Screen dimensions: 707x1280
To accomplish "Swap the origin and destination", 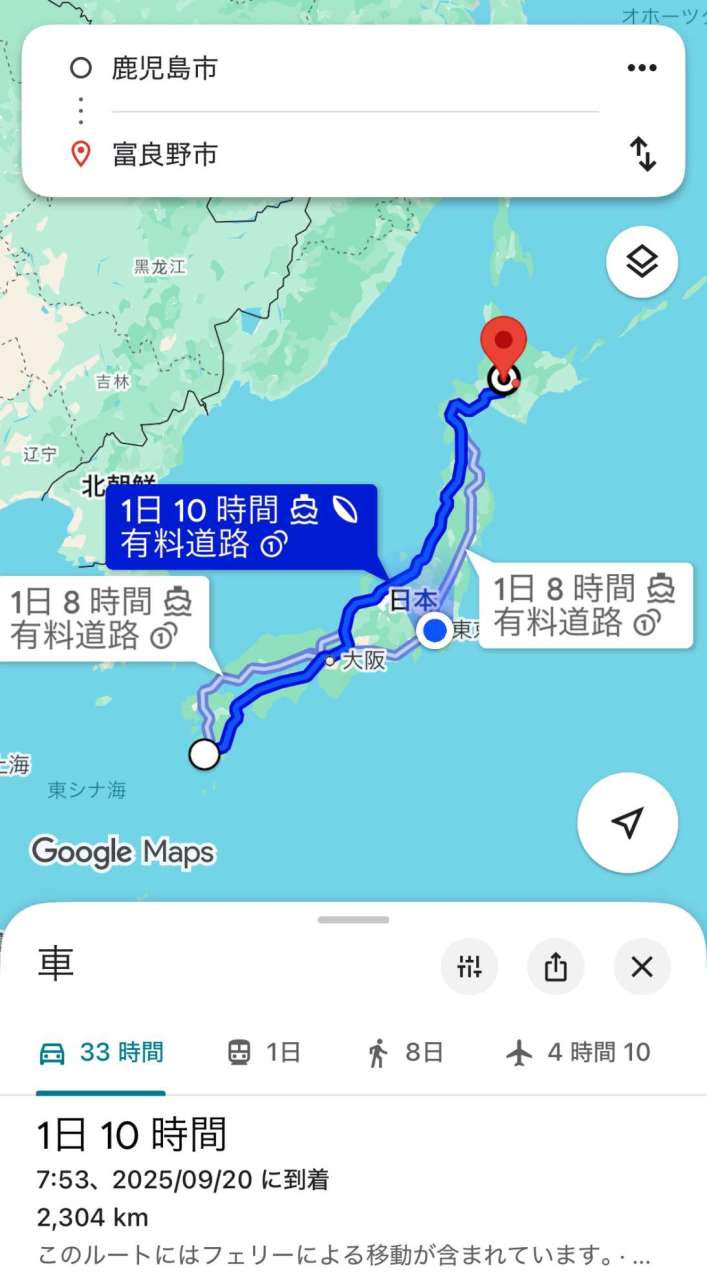I will (x=642, y=154).
